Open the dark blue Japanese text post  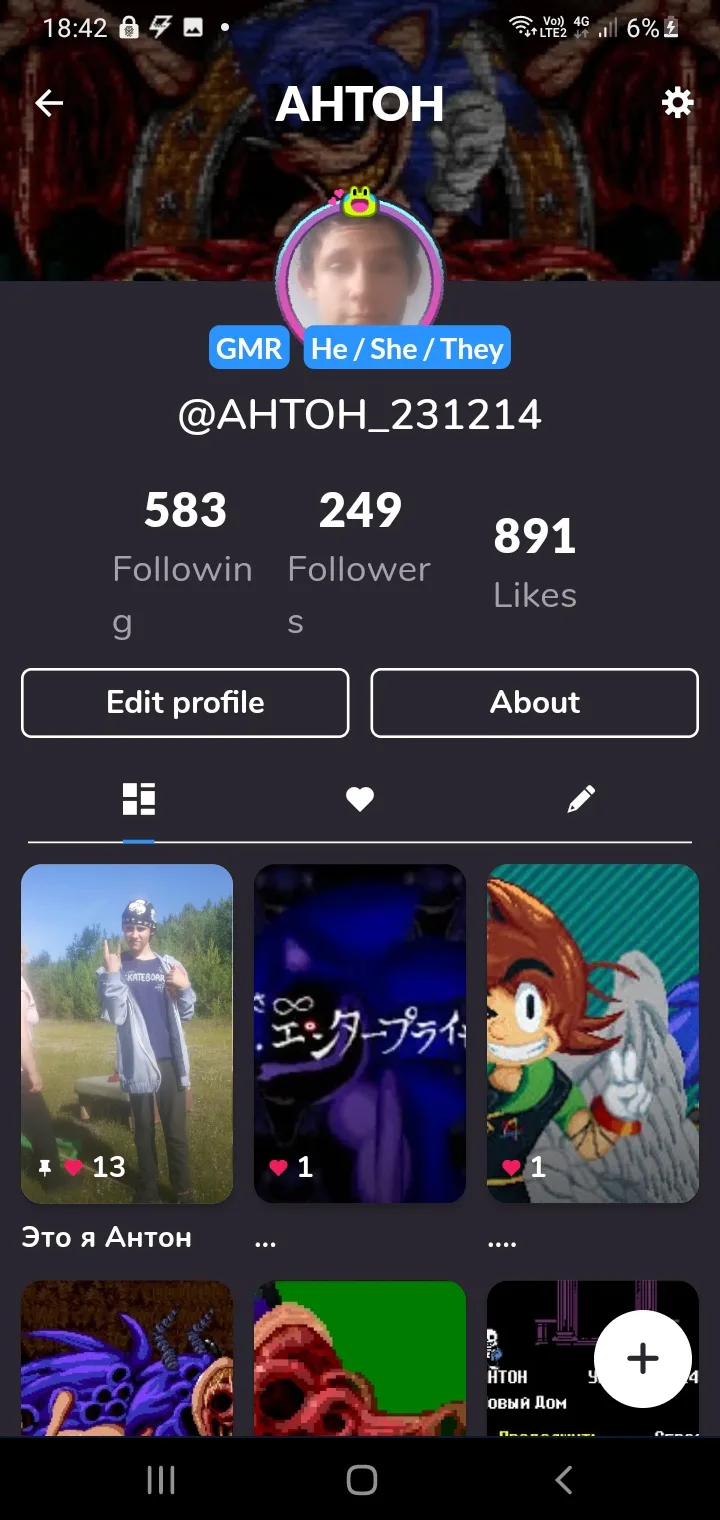(x=360, y=1033)
